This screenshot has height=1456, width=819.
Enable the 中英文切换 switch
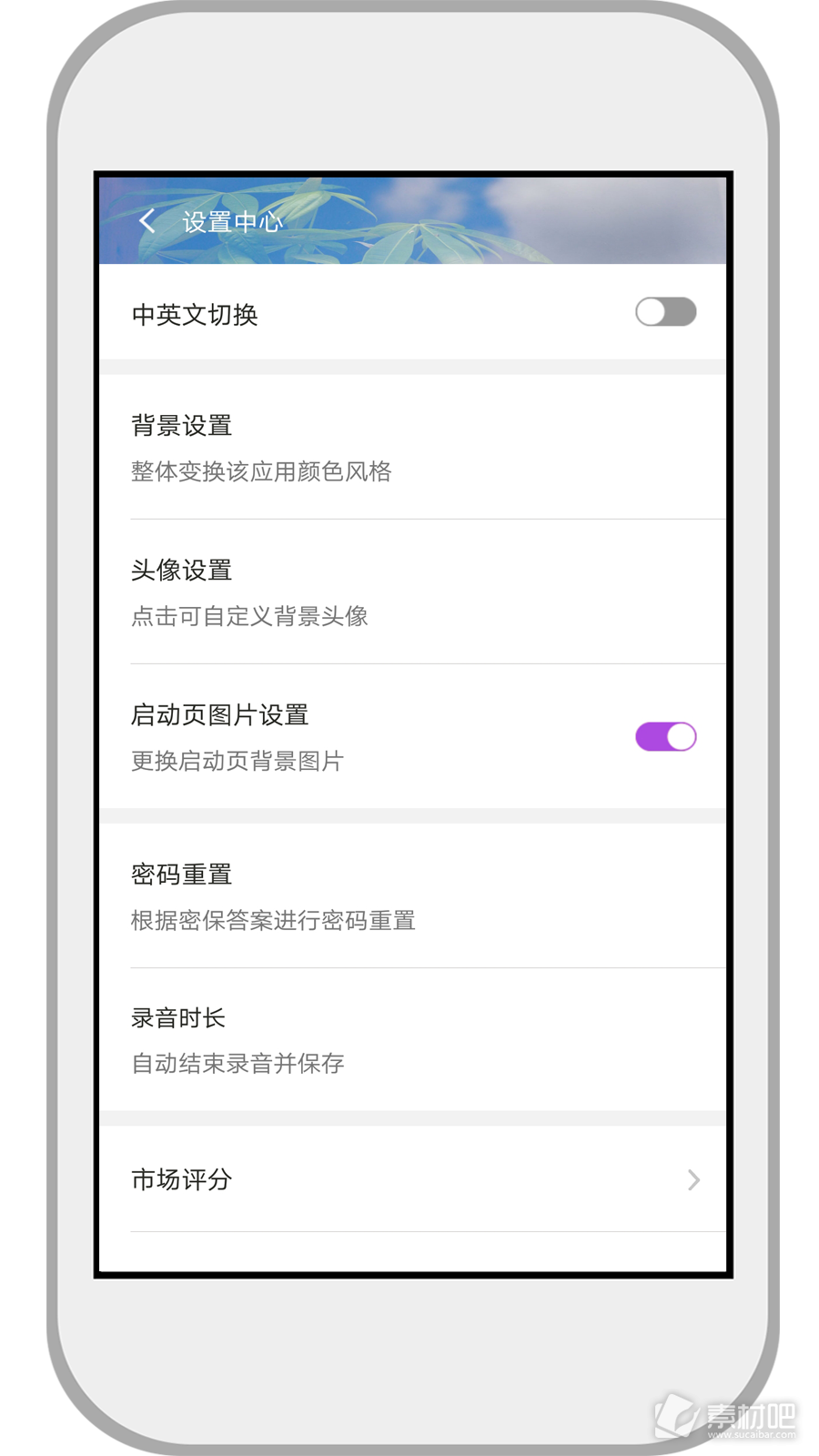(x=665, y=312)
